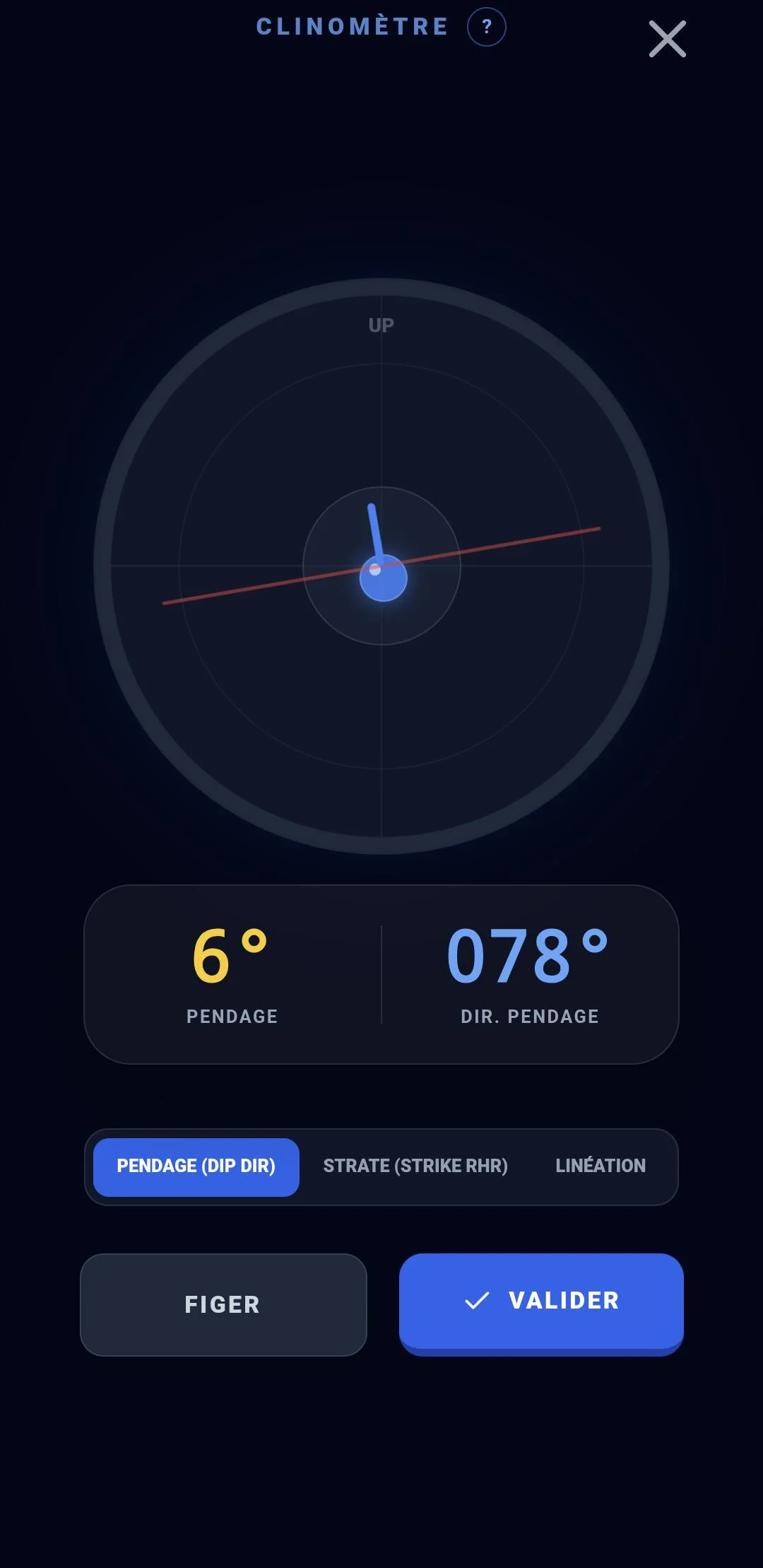This screenshot has height=1568, width=763.
Task: Click the question mark icon beside the title
Action: pyautogui.click(x=487, y=27)
